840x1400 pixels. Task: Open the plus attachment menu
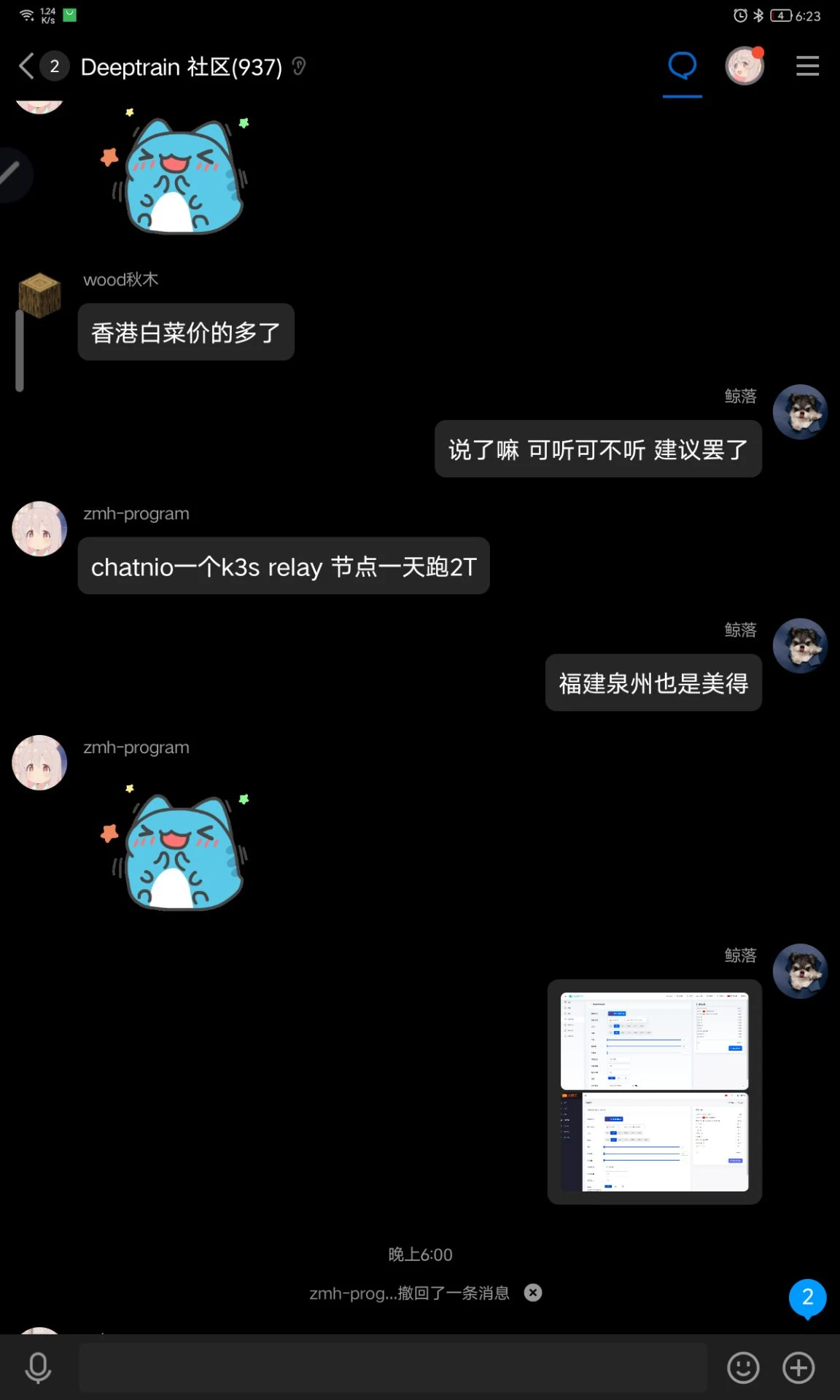point(798,1367)
